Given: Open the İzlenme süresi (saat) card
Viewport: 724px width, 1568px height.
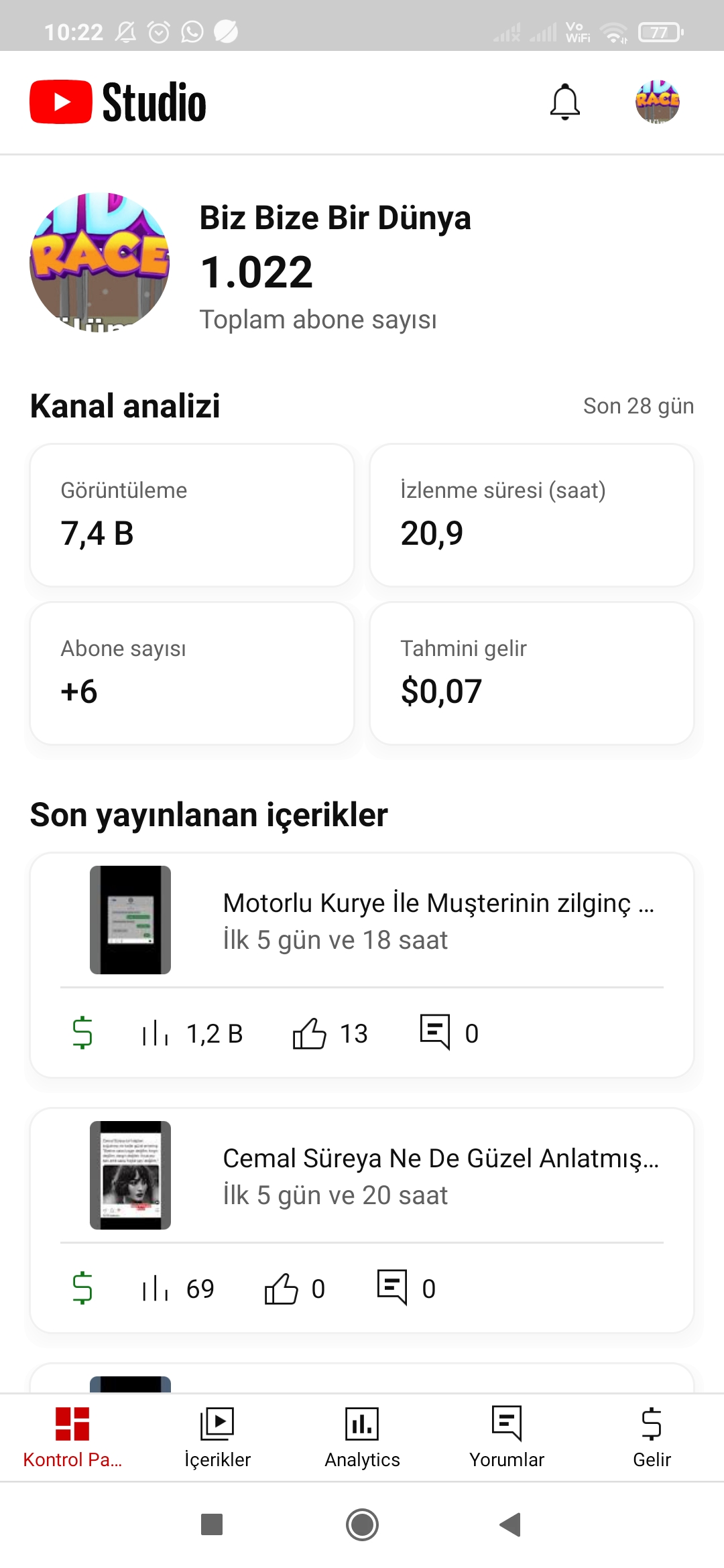Looking at the screenshot, I should coord(532,515).
